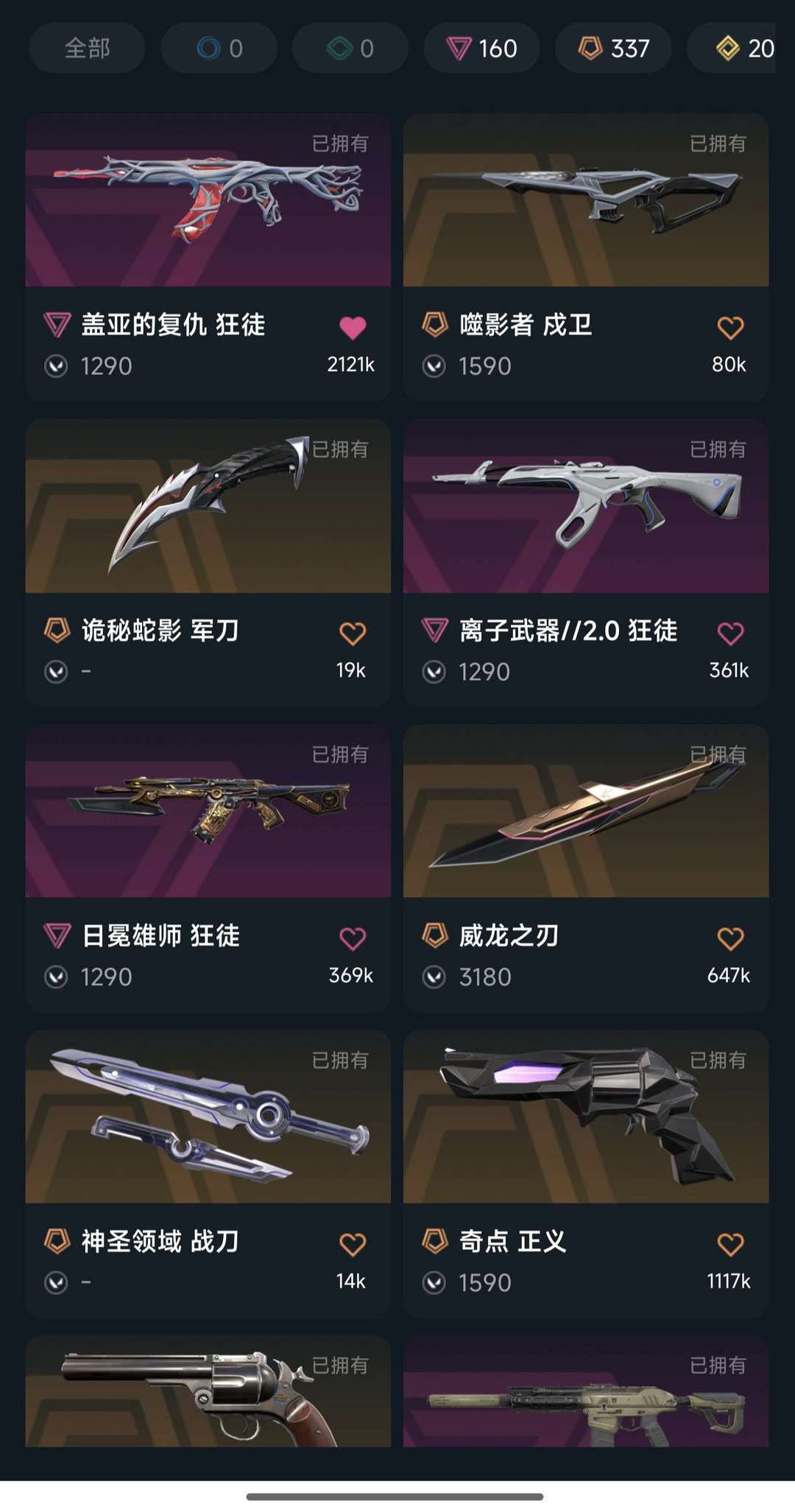Select the blue tier chip showing 0

(x=219, y=48)
